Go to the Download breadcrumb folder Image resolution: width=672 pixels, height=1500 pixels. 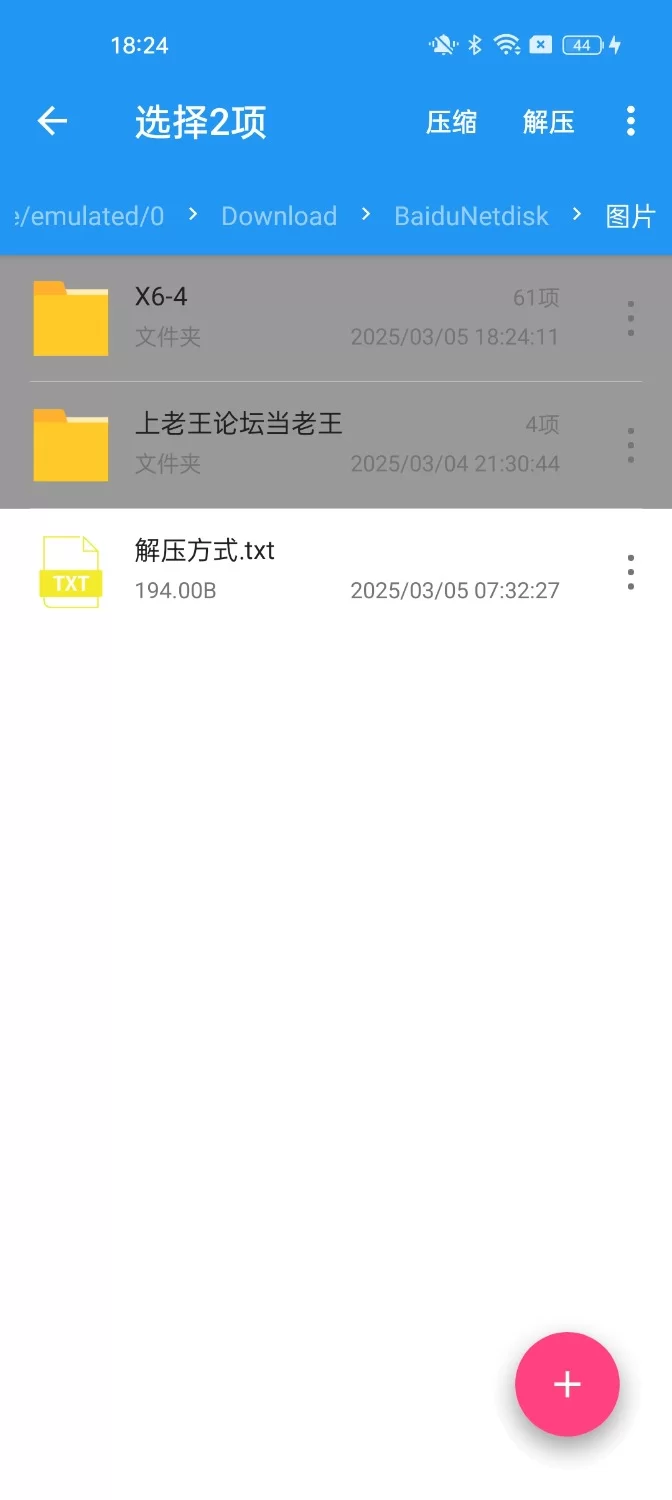click(x=279, y=216)
